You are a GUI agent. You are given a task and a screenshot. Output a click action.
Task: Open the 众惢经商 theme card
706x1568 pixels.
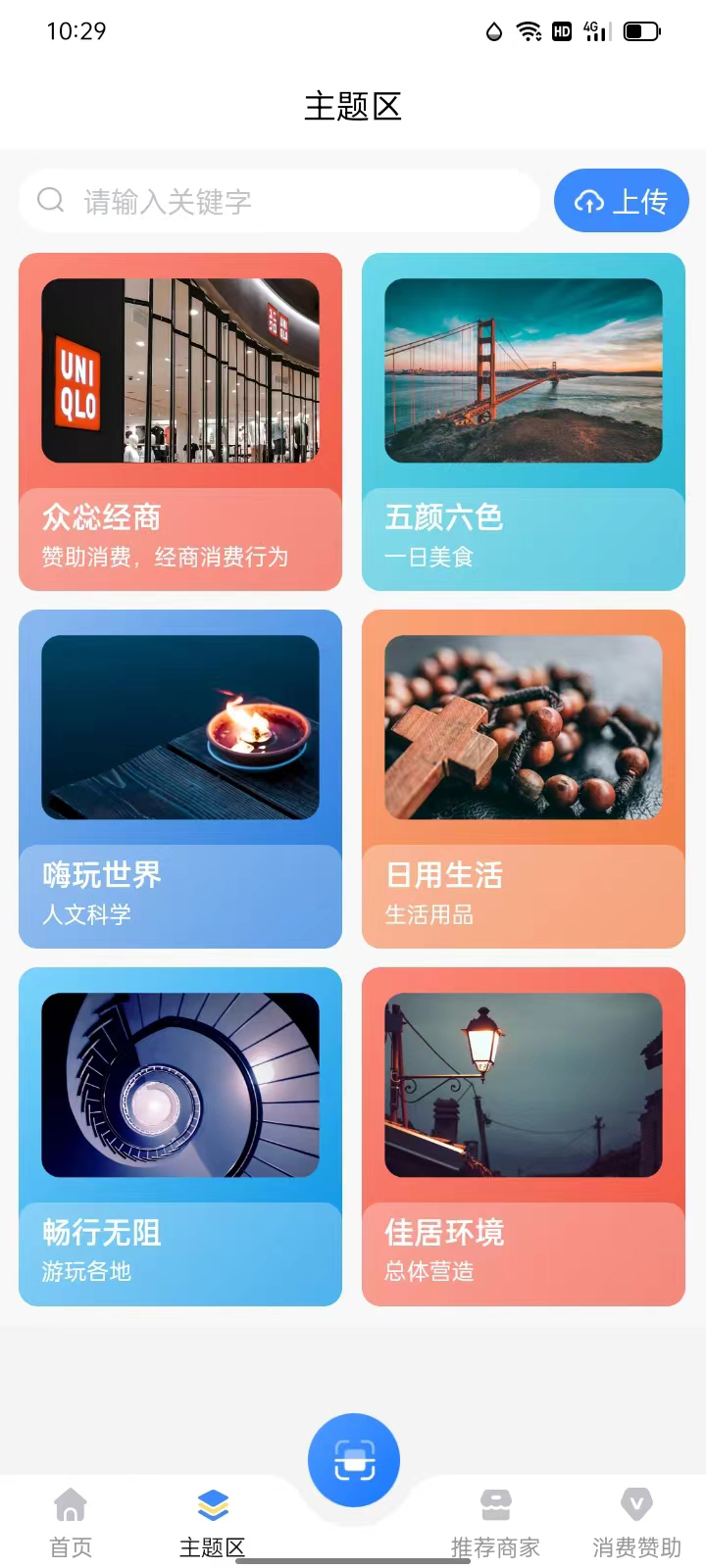[x=179, y=421]
